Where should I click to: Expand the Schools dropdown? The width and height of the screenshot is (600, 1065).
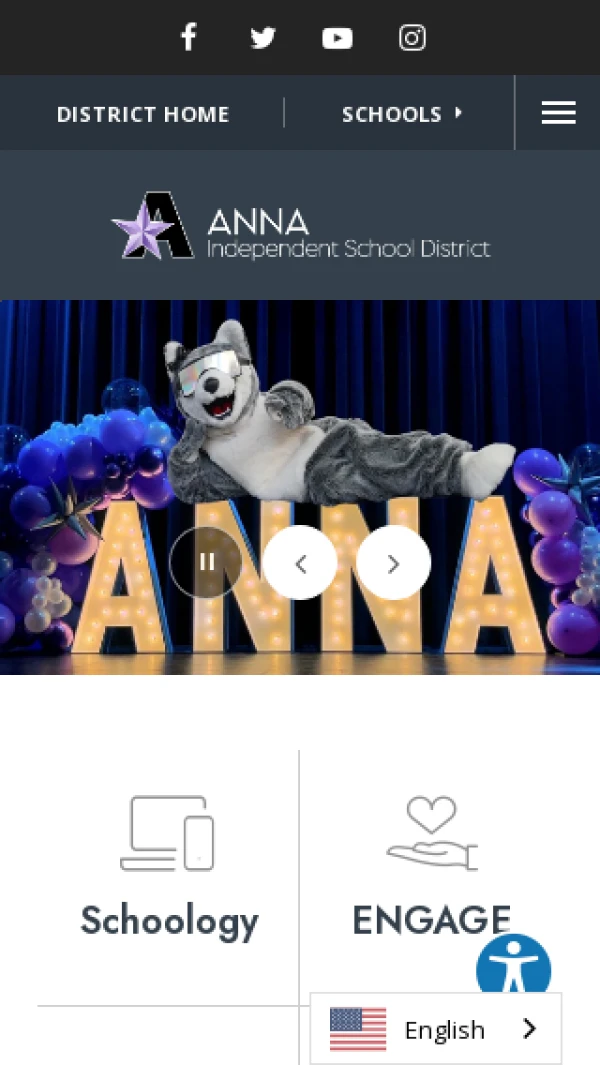pyautogui.click(x=402, y=114)
